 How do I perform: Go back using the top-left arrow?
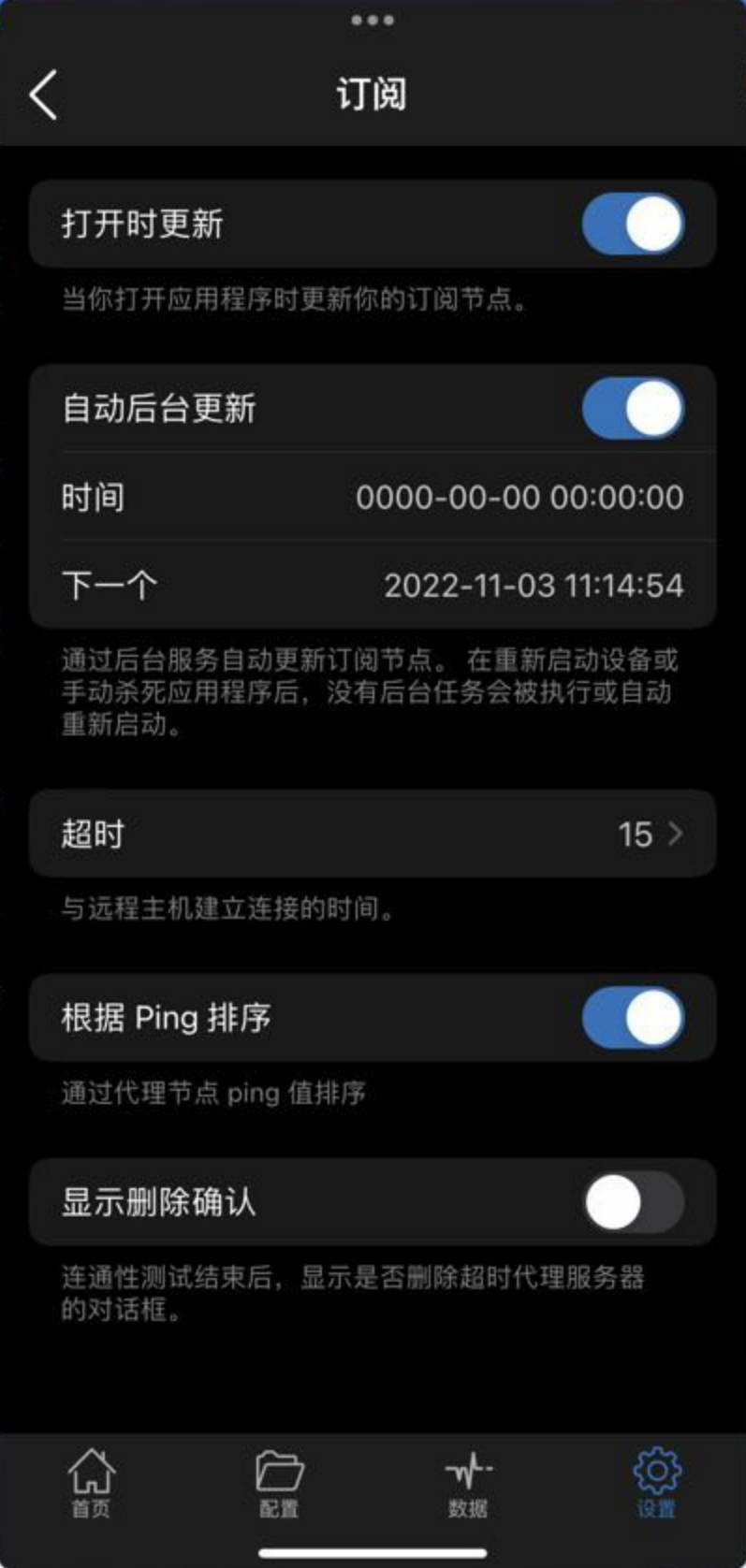44,94
